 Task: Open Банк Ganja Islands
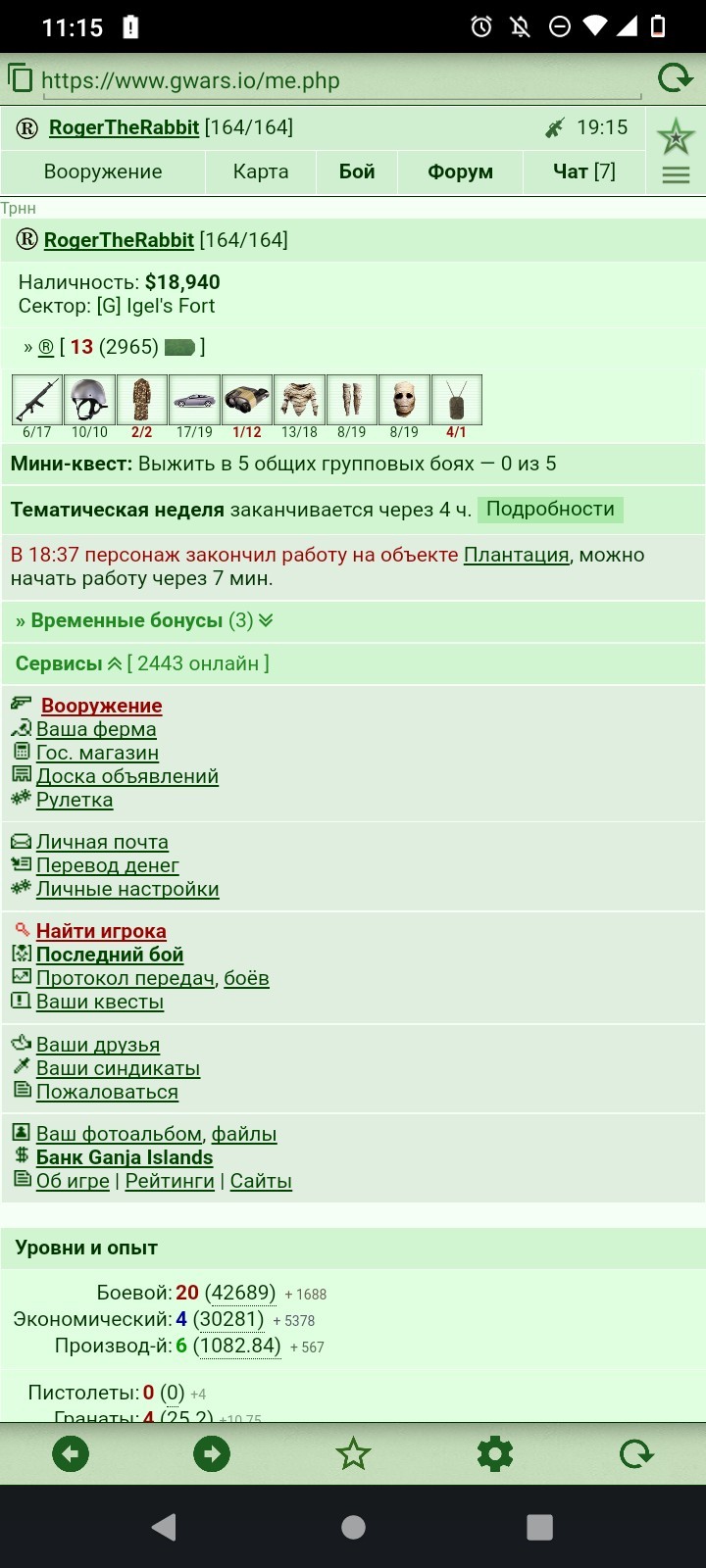pyautogui.click(x=125, y=1157)
